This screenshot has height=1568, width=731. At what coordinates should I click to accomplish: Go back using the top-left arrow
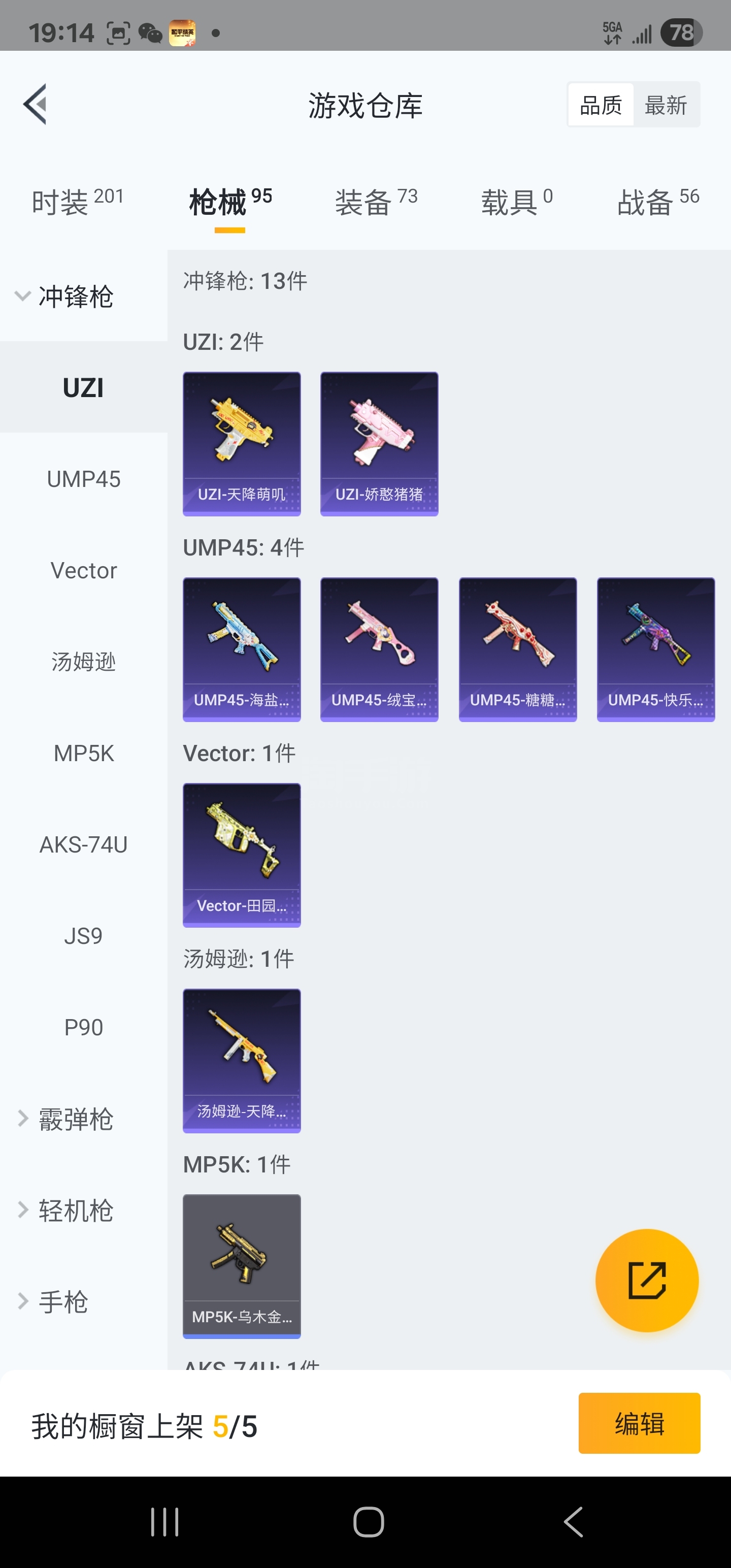click(36, 104)
